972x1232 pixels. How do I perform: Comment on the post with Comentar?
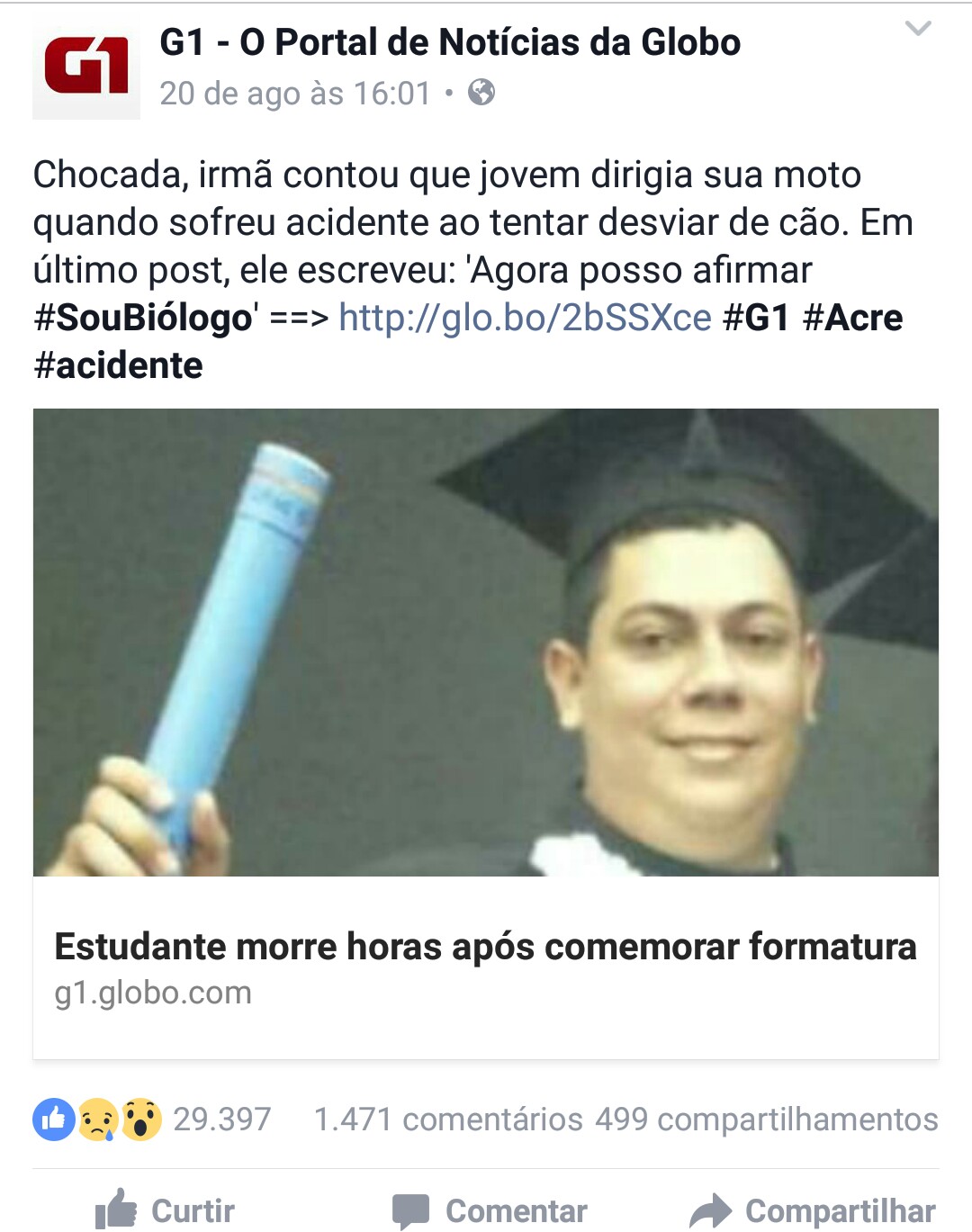490,1210
